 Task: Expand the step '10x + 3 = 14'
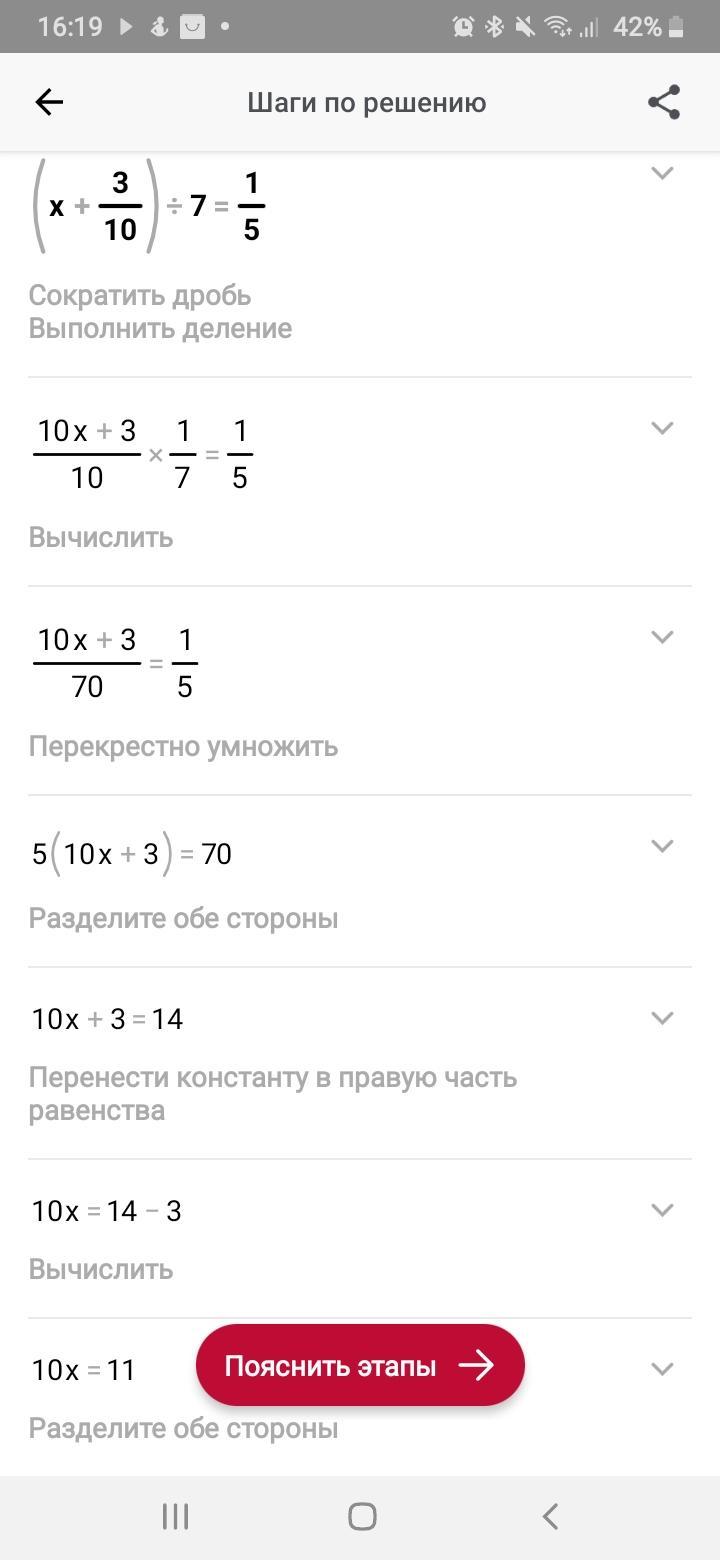coord(662,1018)
